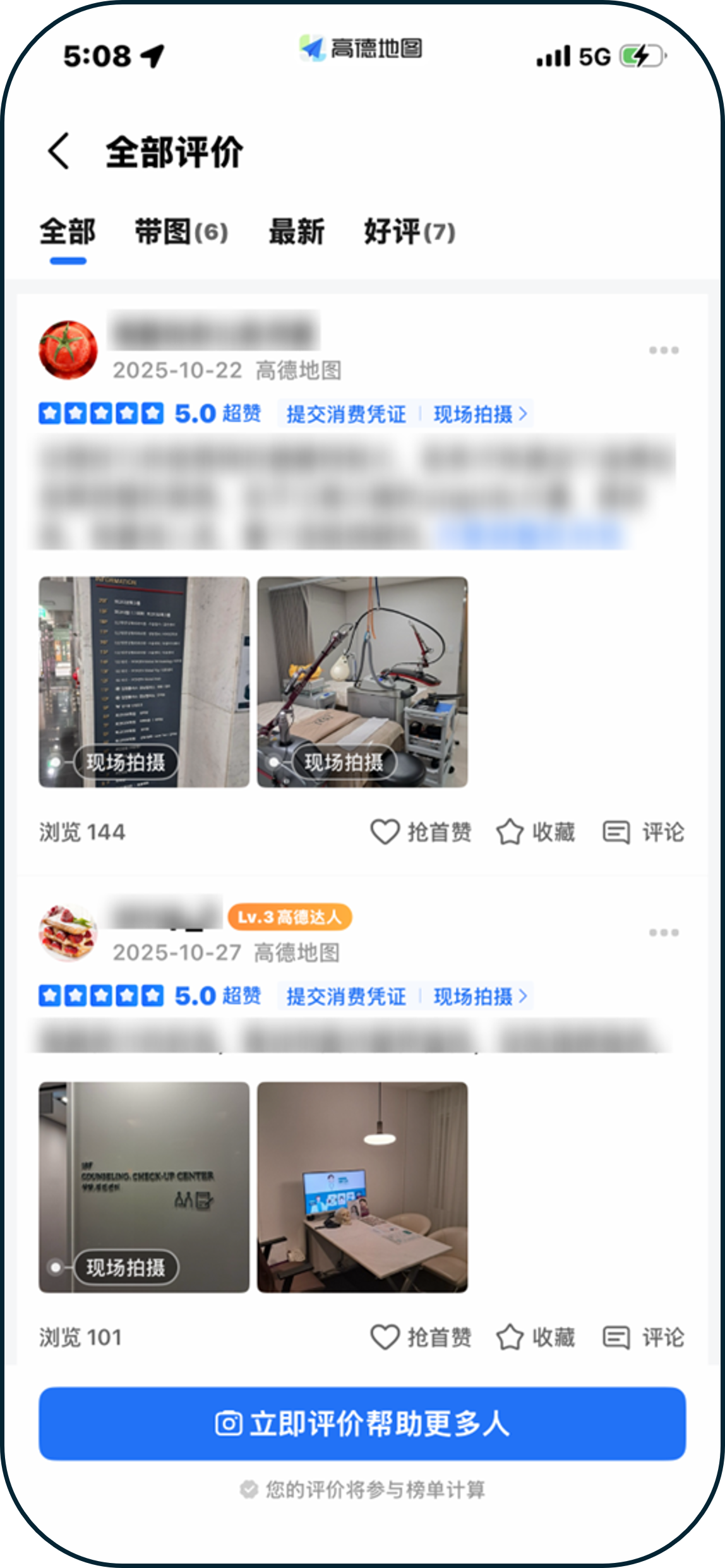Open 现场拍摄 link in 2025-10-22 review
This screenshot has height=1568, width=725.
pyautogui.click(x=479, y=414)
